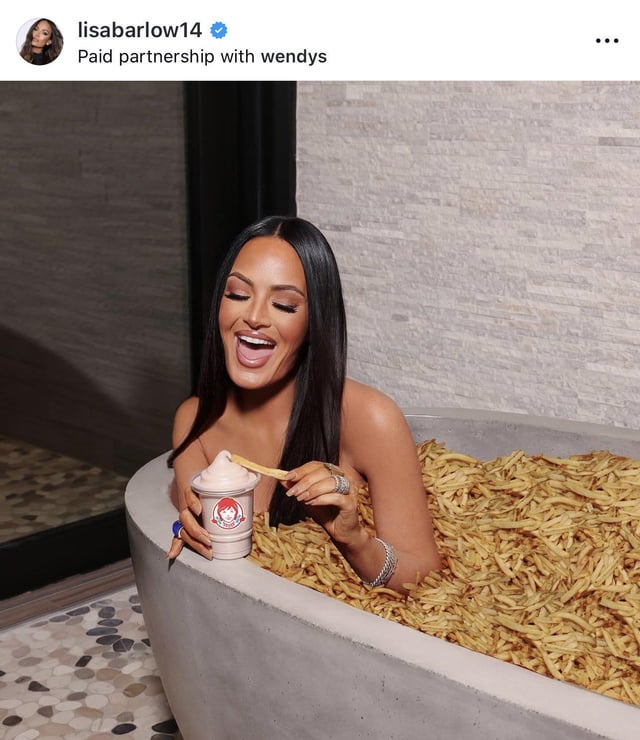
Task: Open the wendys paid partnership link
Action: [293, 56]
